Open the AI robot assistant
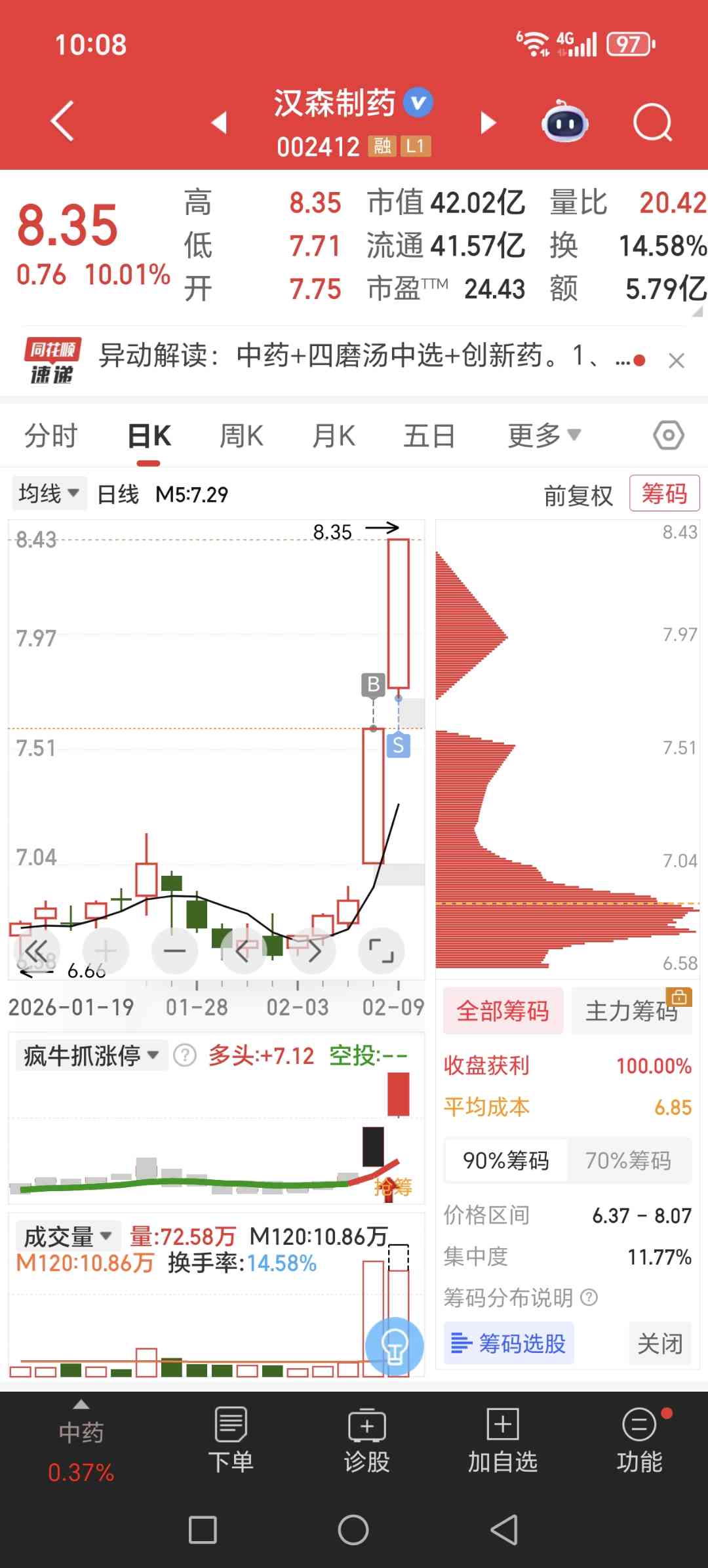The height and width of the screenshot is (1568, 708). pyautogui.click(x=564, y=121)
